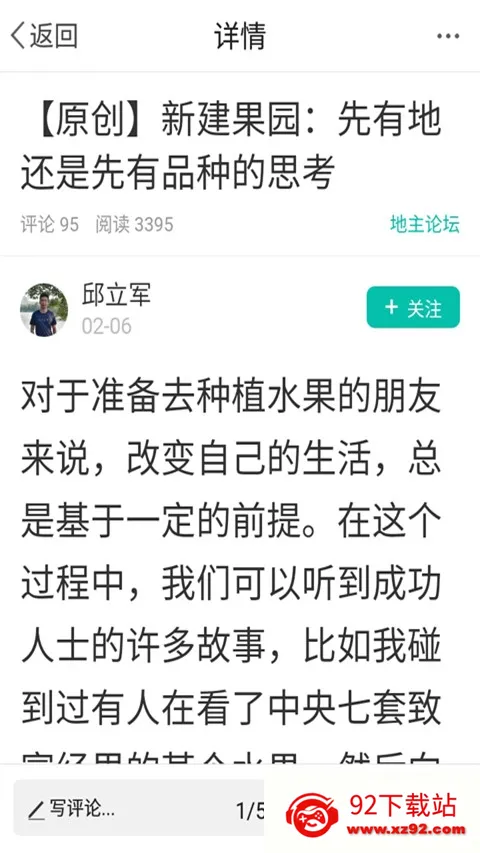Follow 邱立军 with the 关注 button
Screen dimensions: 480x853
coord(413,307)
